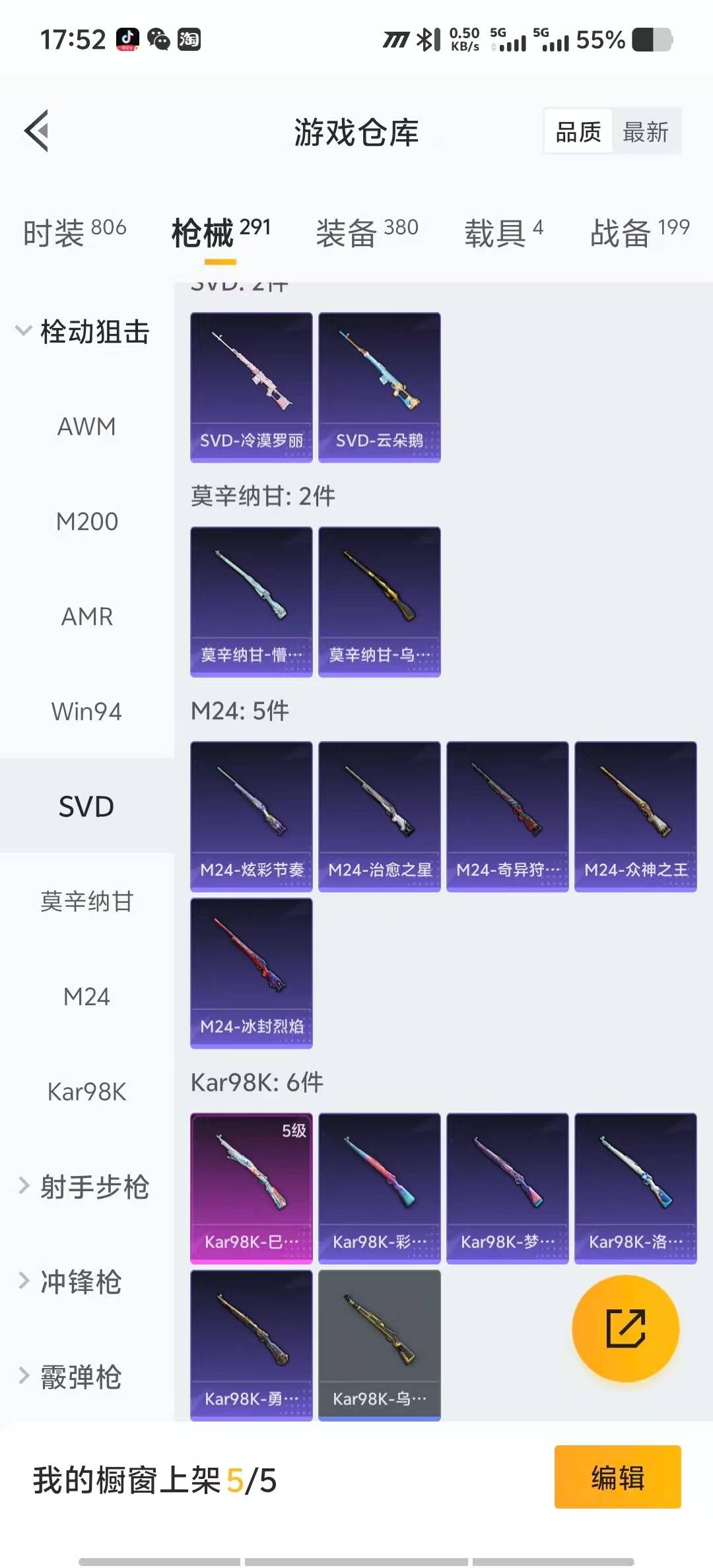Select the SVD-冷漠罗丽 skin

(x=251, y=386)
